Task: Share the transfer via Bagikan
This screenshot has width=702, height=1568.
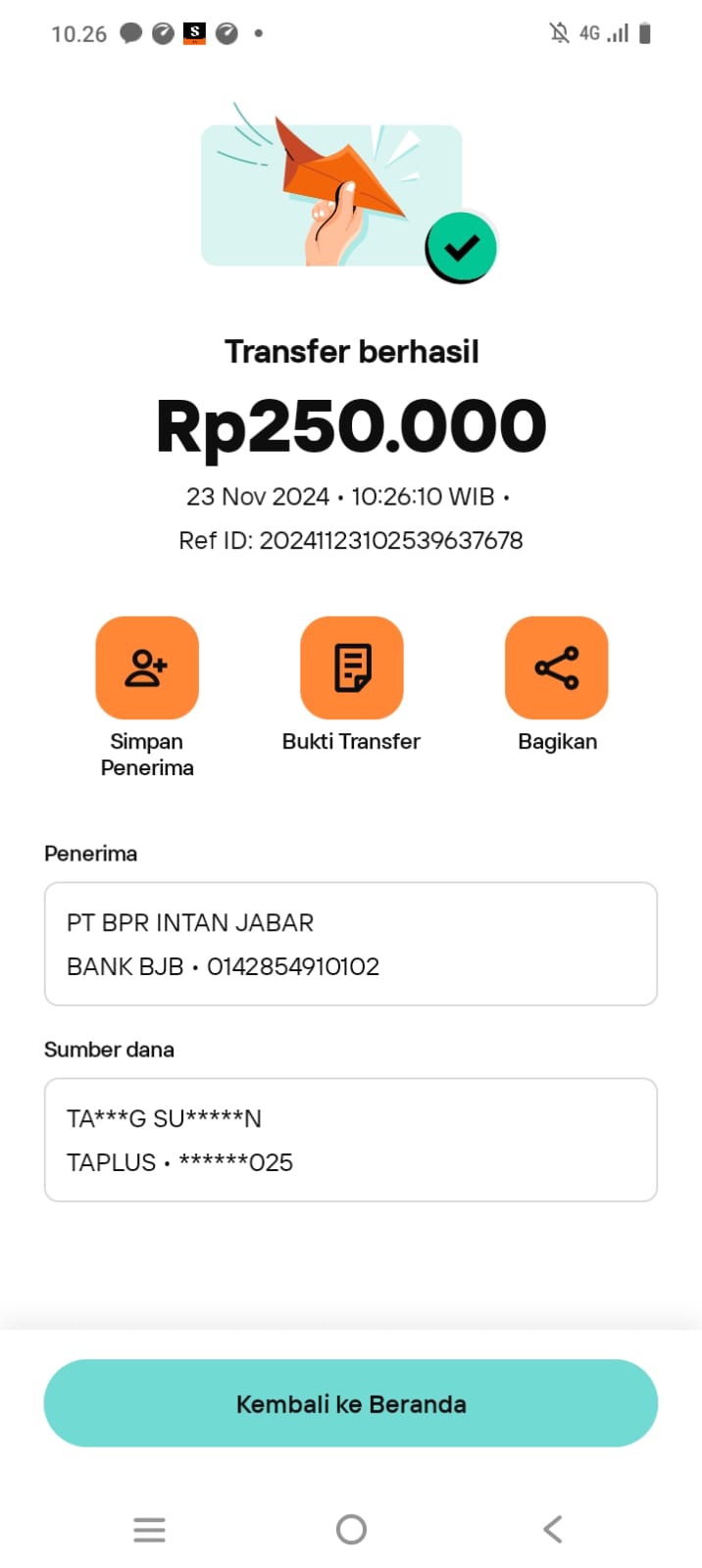Action: click(x=556, y=667)
